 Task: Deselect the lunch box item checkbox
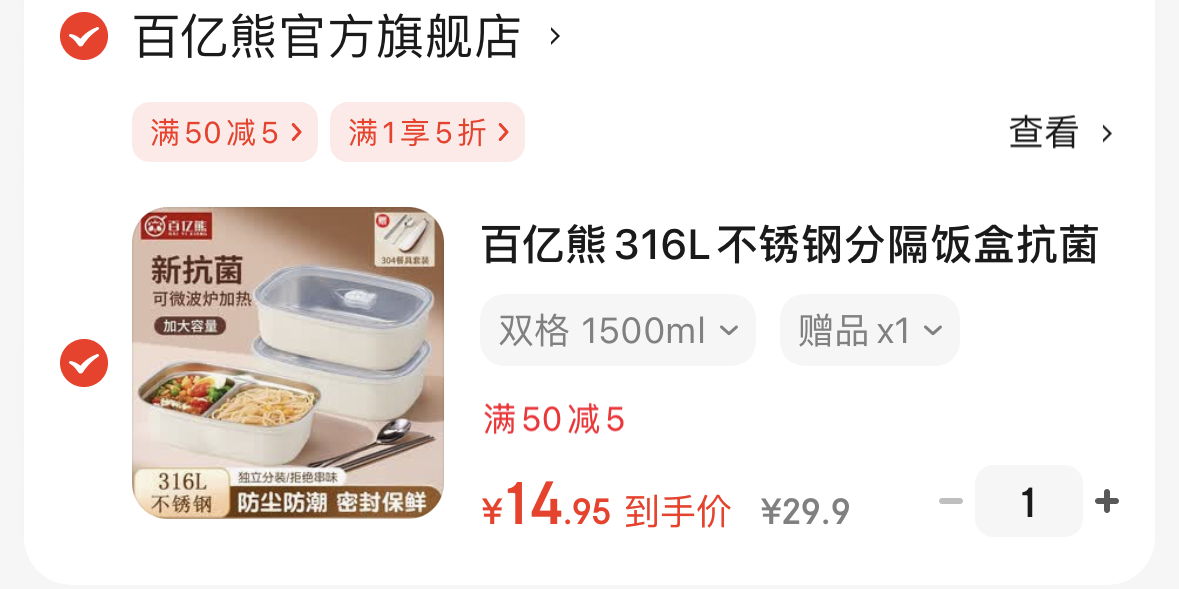click(x=84, y=362)
